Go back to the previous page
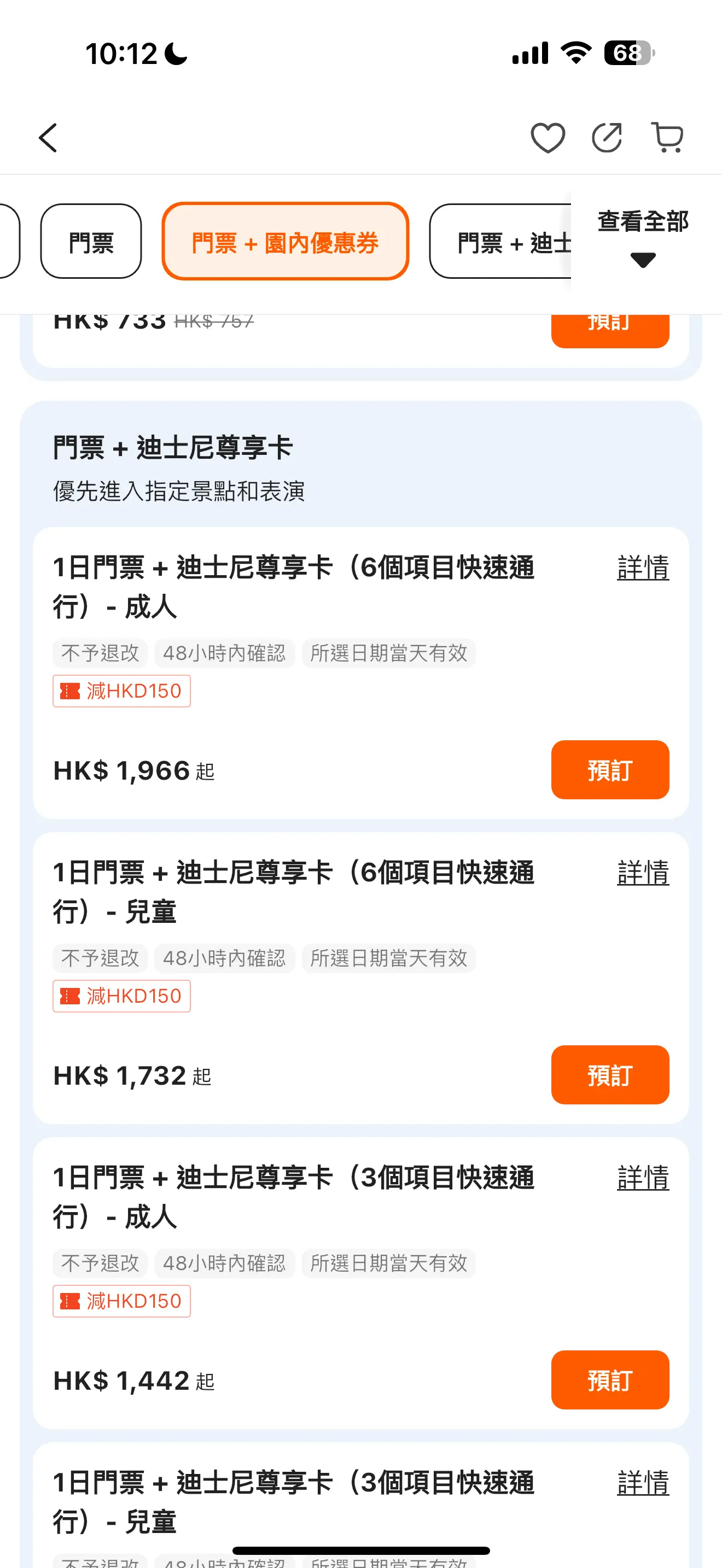The height and width of the screenshot is (1568, 722). click(48, 138)
